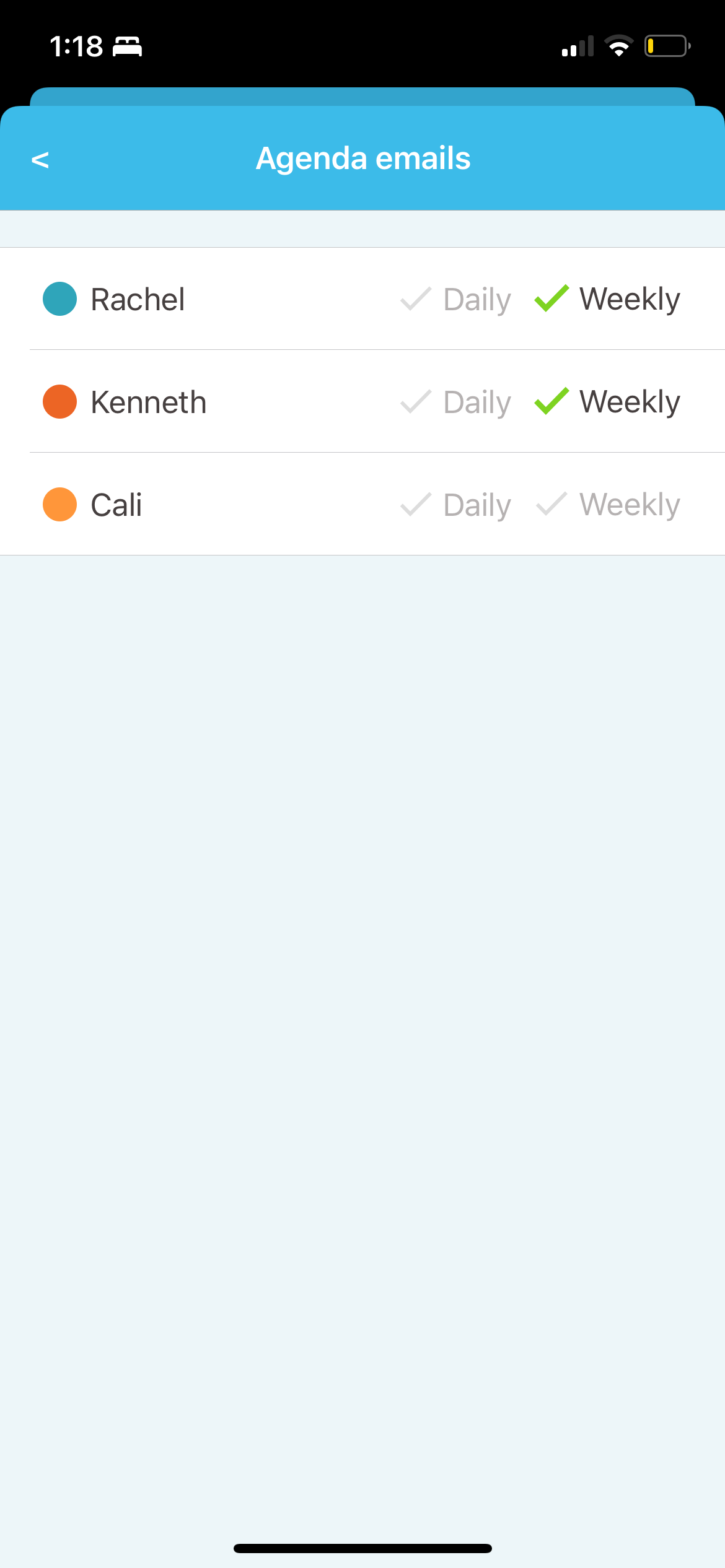725x1568 pixels.
Task: Enable Daily emails for Kenneth
Action: click(x=455, y=402)
